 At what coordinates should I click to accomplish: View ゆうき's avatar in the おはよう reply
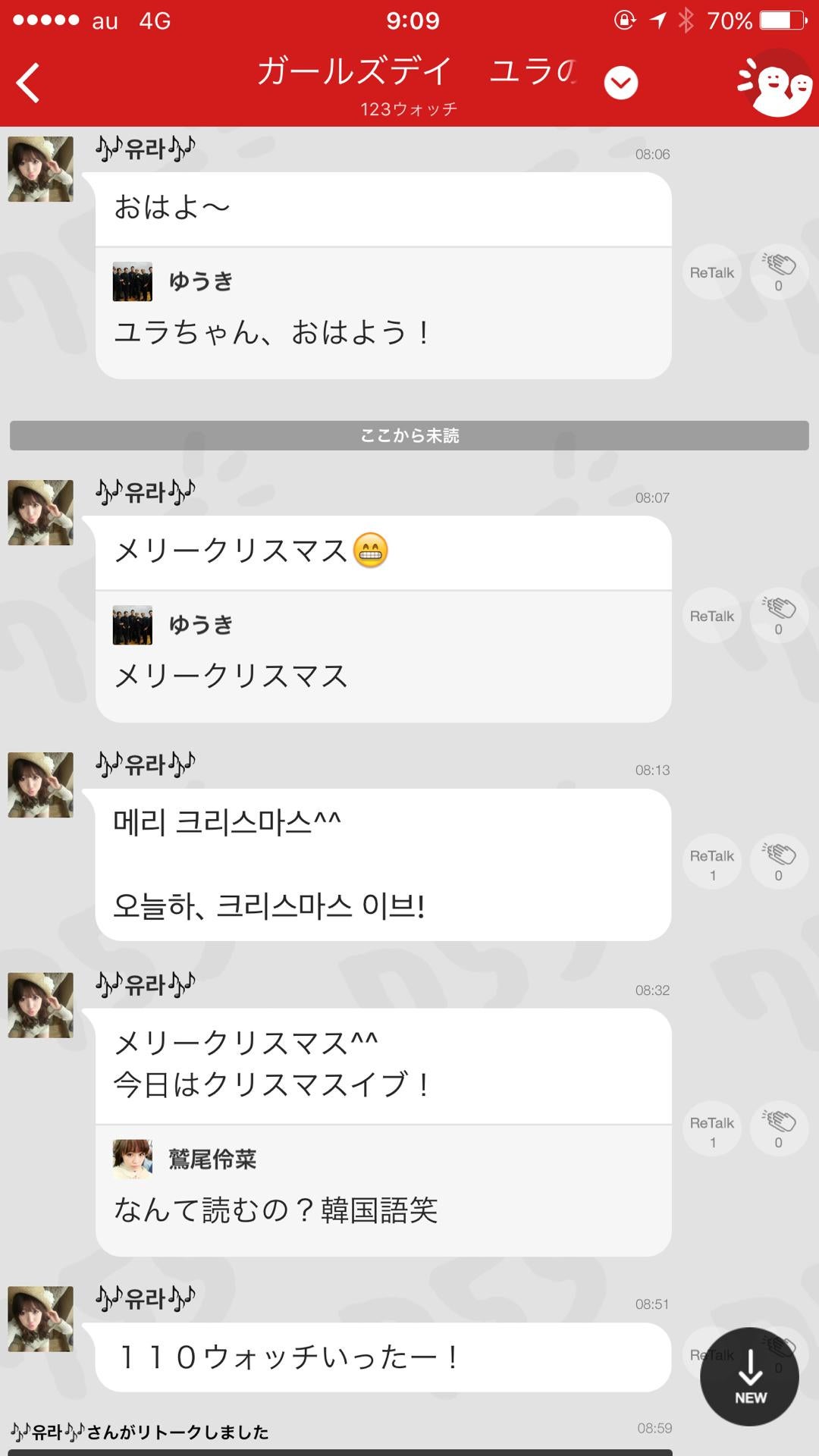click(133, 282)
